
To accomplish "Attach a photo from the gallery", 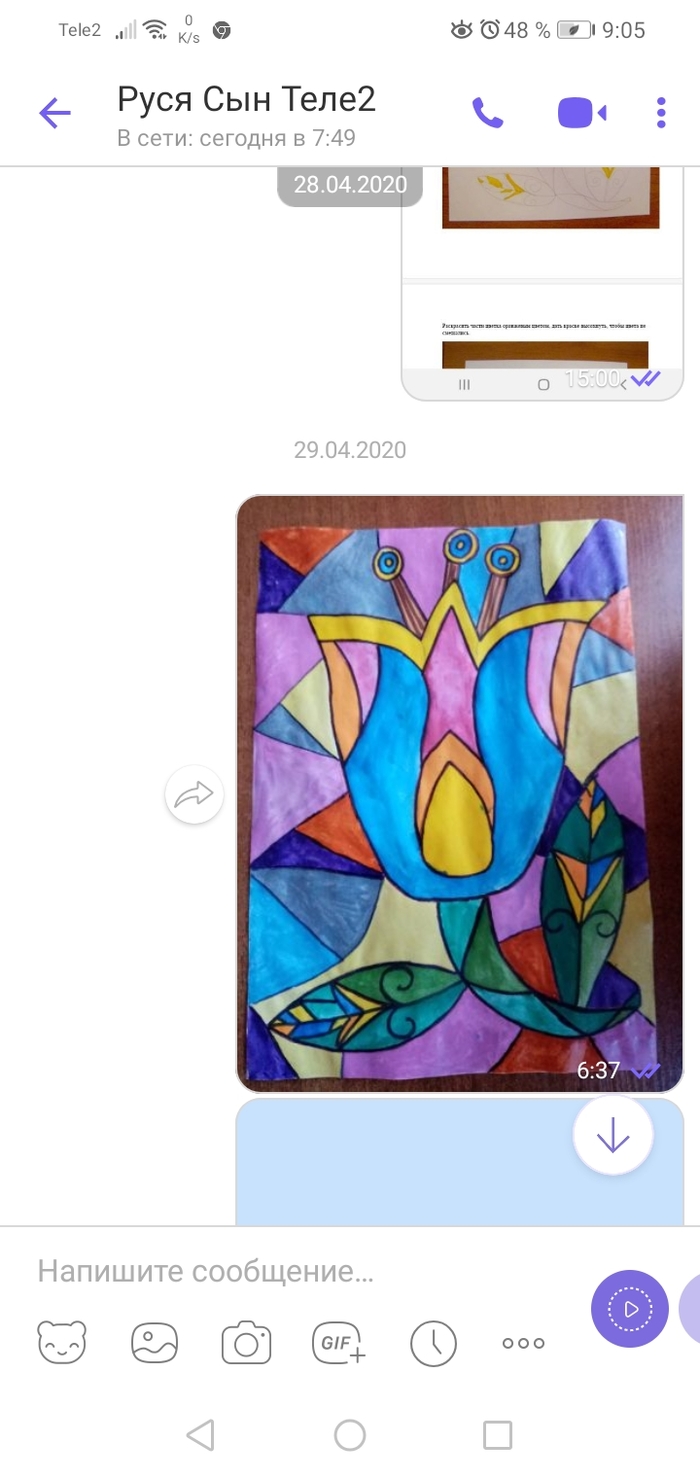I will 154,1342.
